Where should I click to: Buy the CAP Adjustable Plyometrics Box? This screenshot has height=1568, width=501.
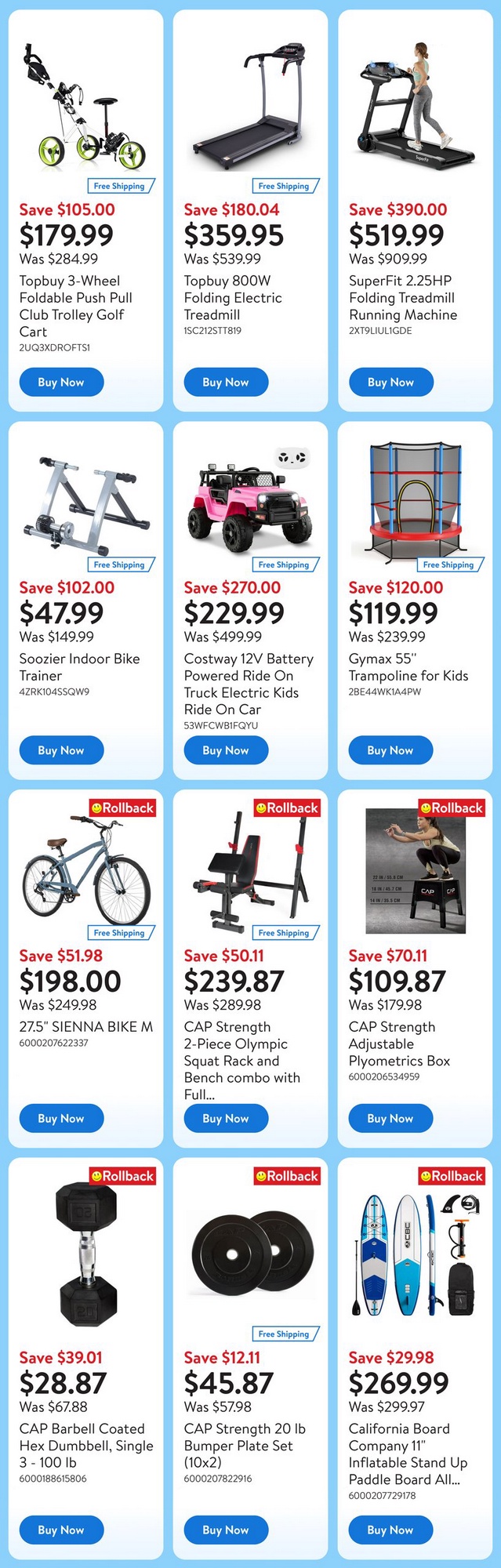pyautogui.click(x=390, y=1119)
